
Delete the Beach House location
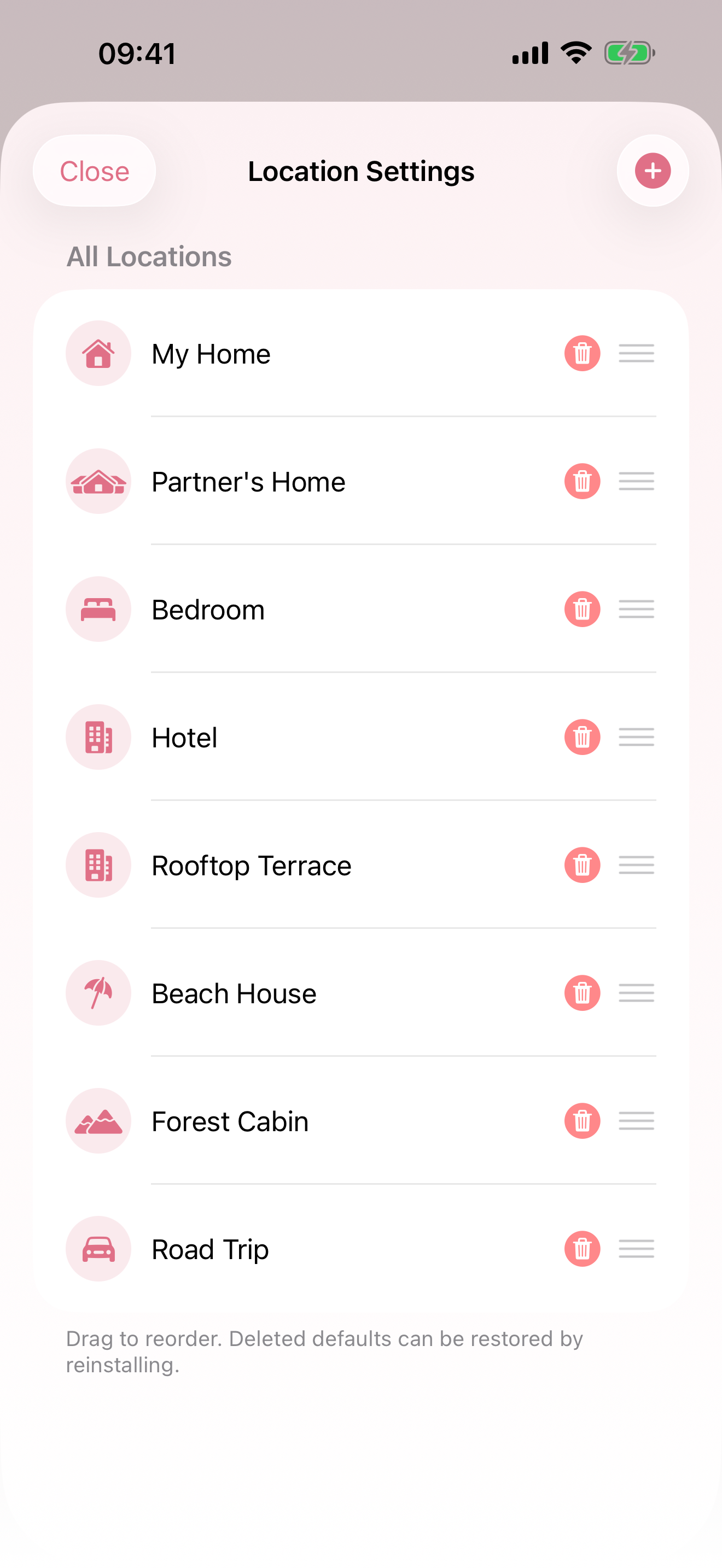[582, 993]
